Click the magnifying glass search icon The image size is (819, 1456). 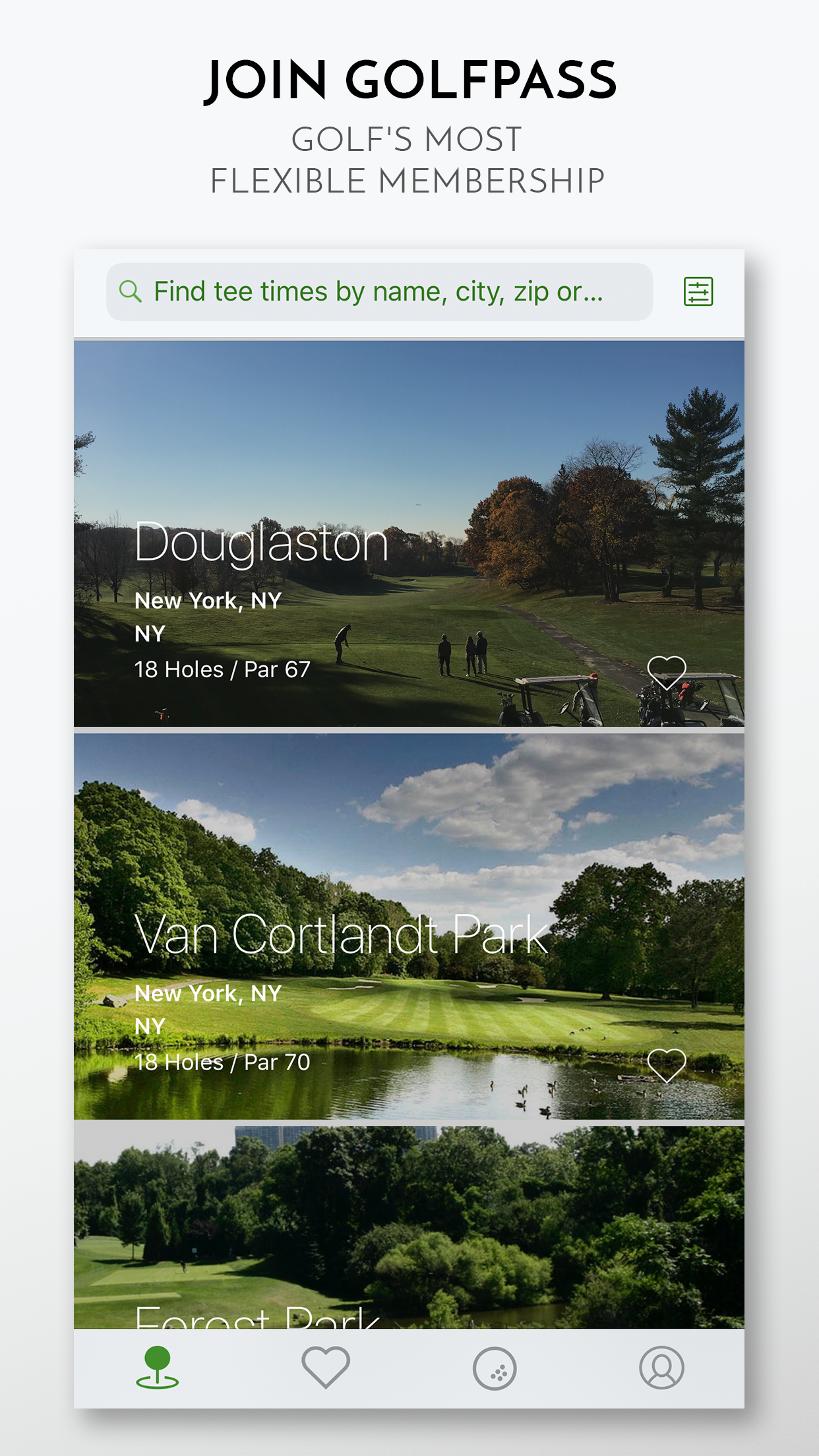[x=130, y=291]
